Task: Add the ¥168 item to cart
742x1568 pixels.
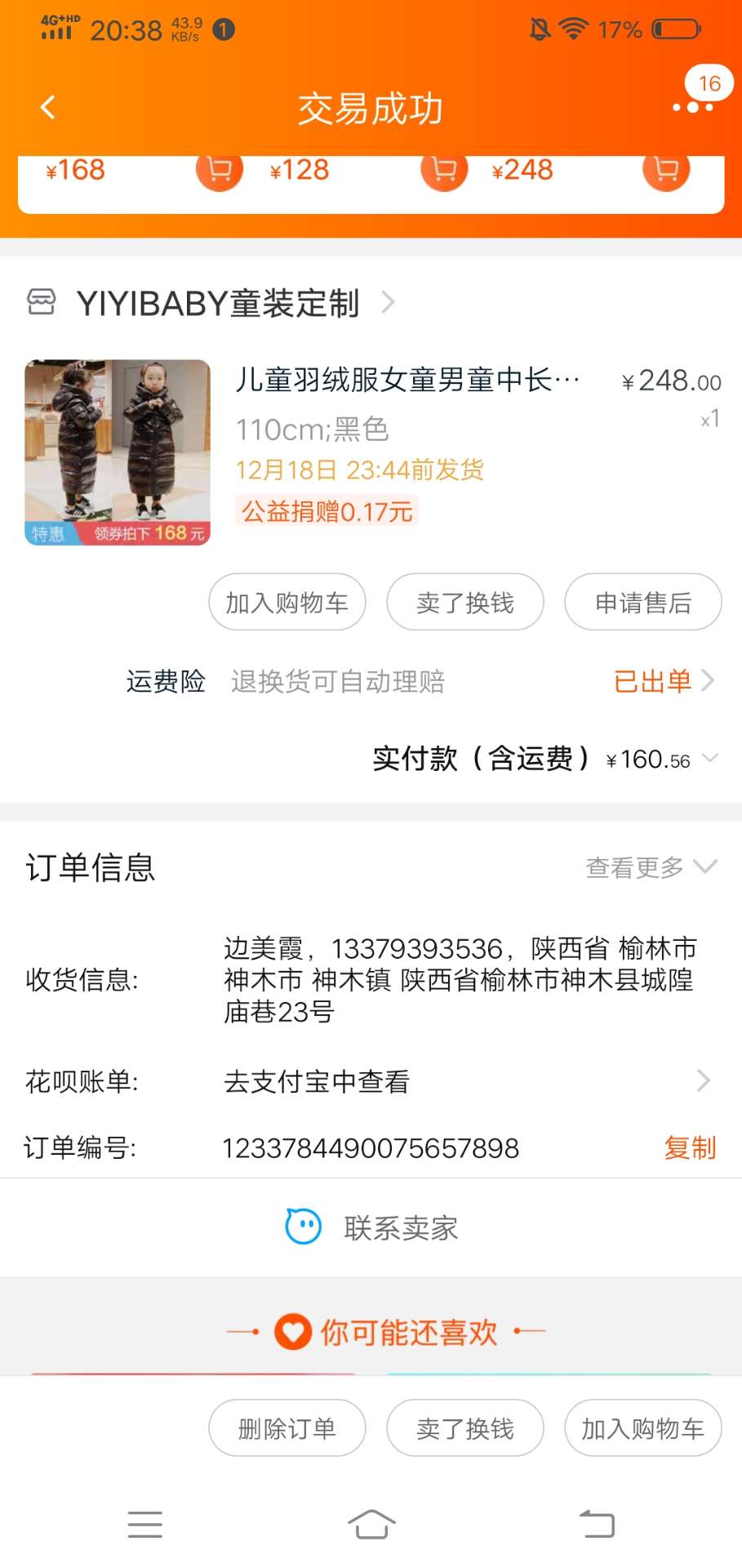Action: click(220, 170)
